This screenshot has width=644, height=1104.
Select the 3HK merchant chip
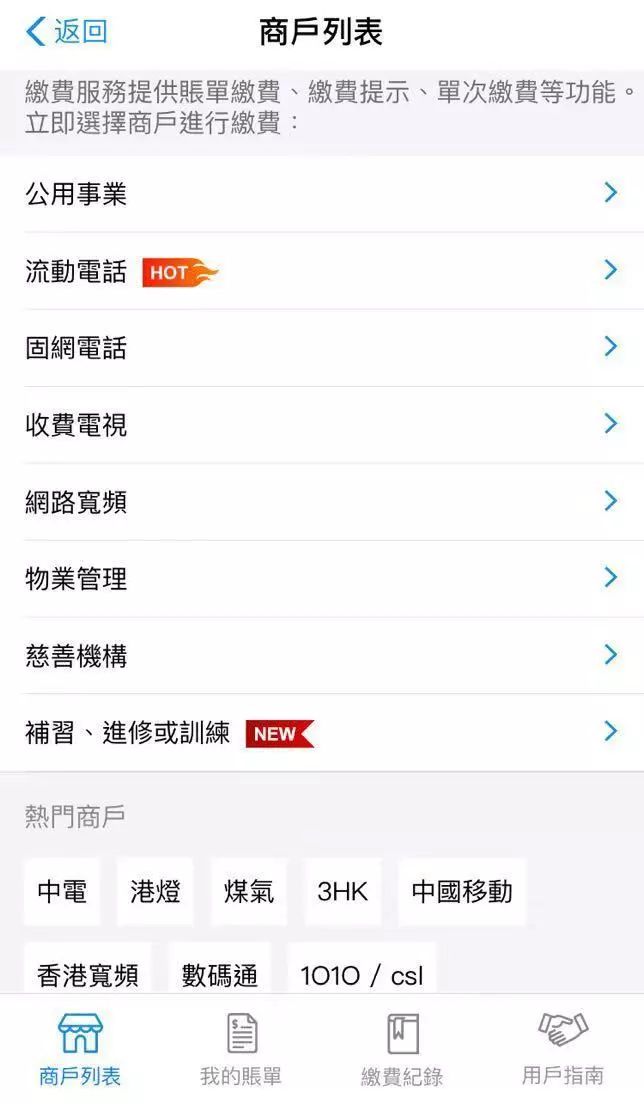[x=343, y=891]
